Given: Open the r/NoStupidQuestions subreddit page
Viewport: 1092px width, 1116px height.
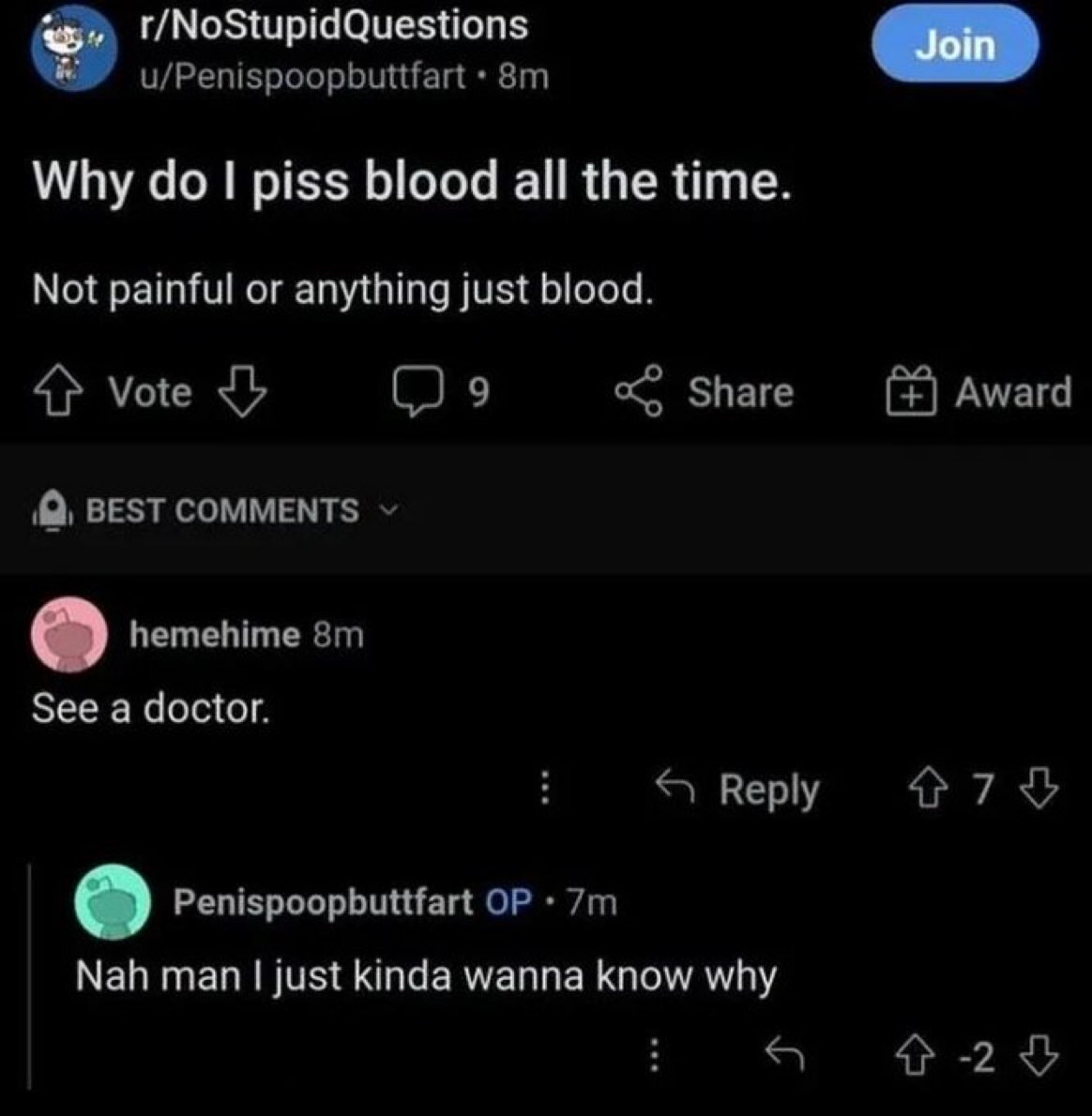Looking at the screenshot, I should [333, 26].
